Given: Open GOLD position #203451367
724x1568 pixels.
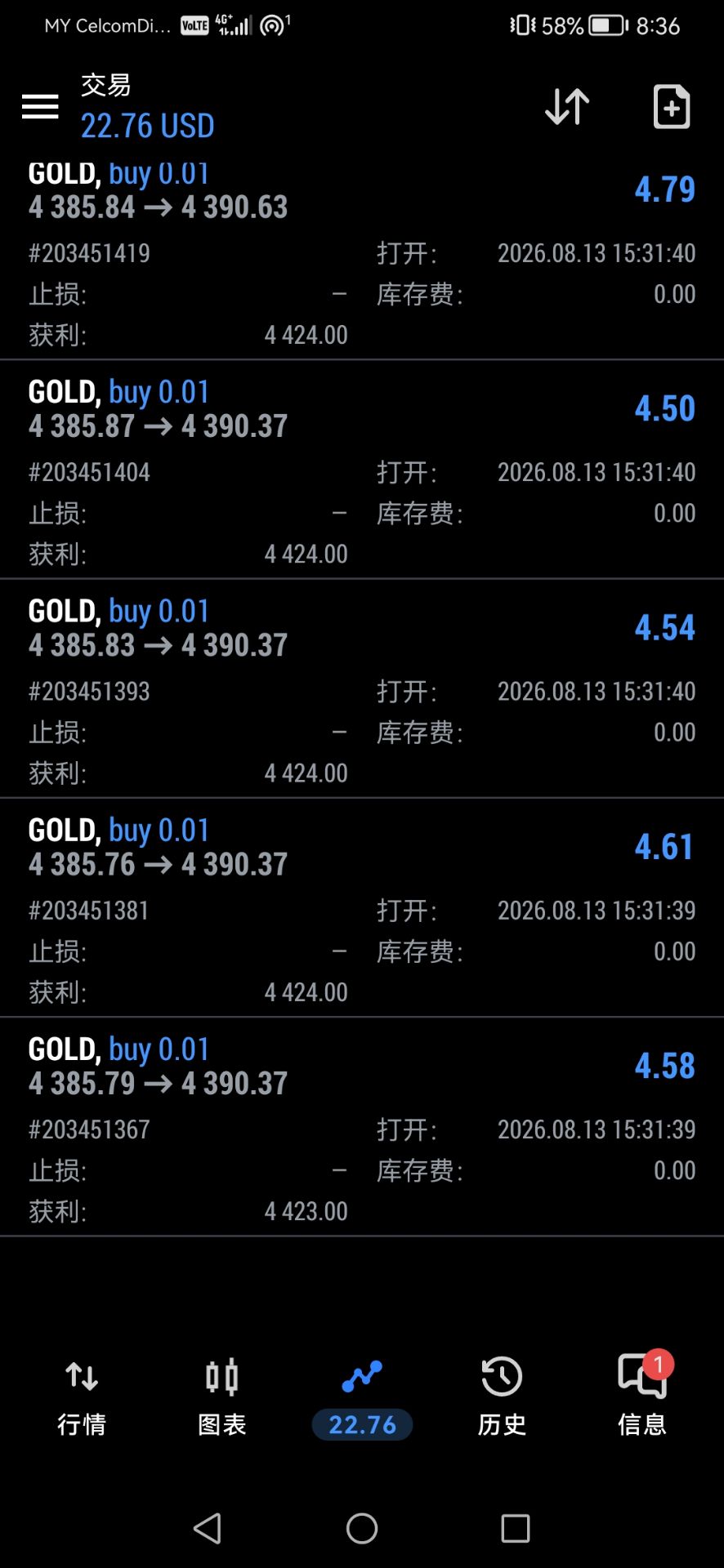Looking at the screenshot, I should click(362, 1126).
